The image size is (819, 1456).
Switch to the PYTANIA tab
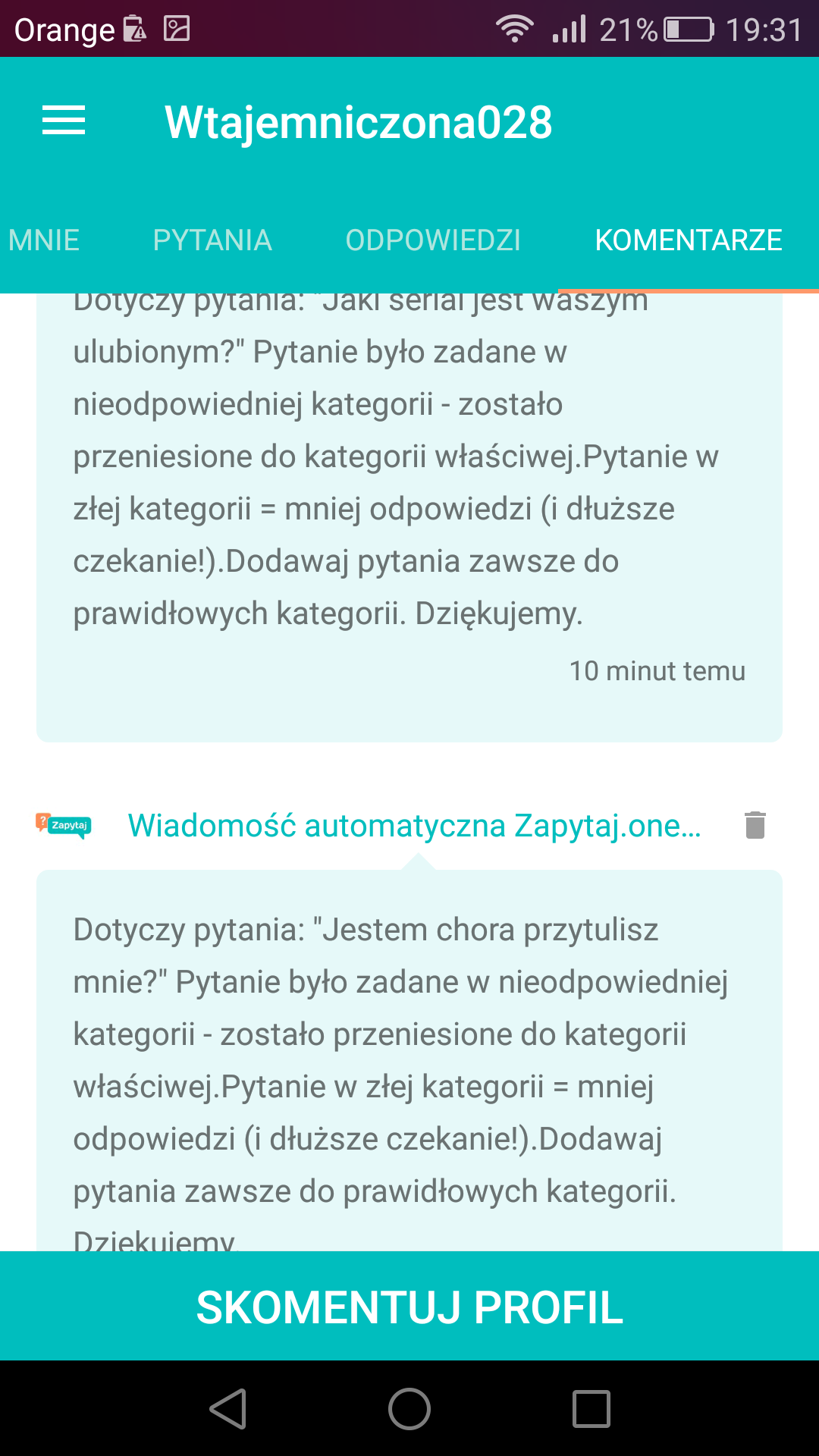(212, 240)
